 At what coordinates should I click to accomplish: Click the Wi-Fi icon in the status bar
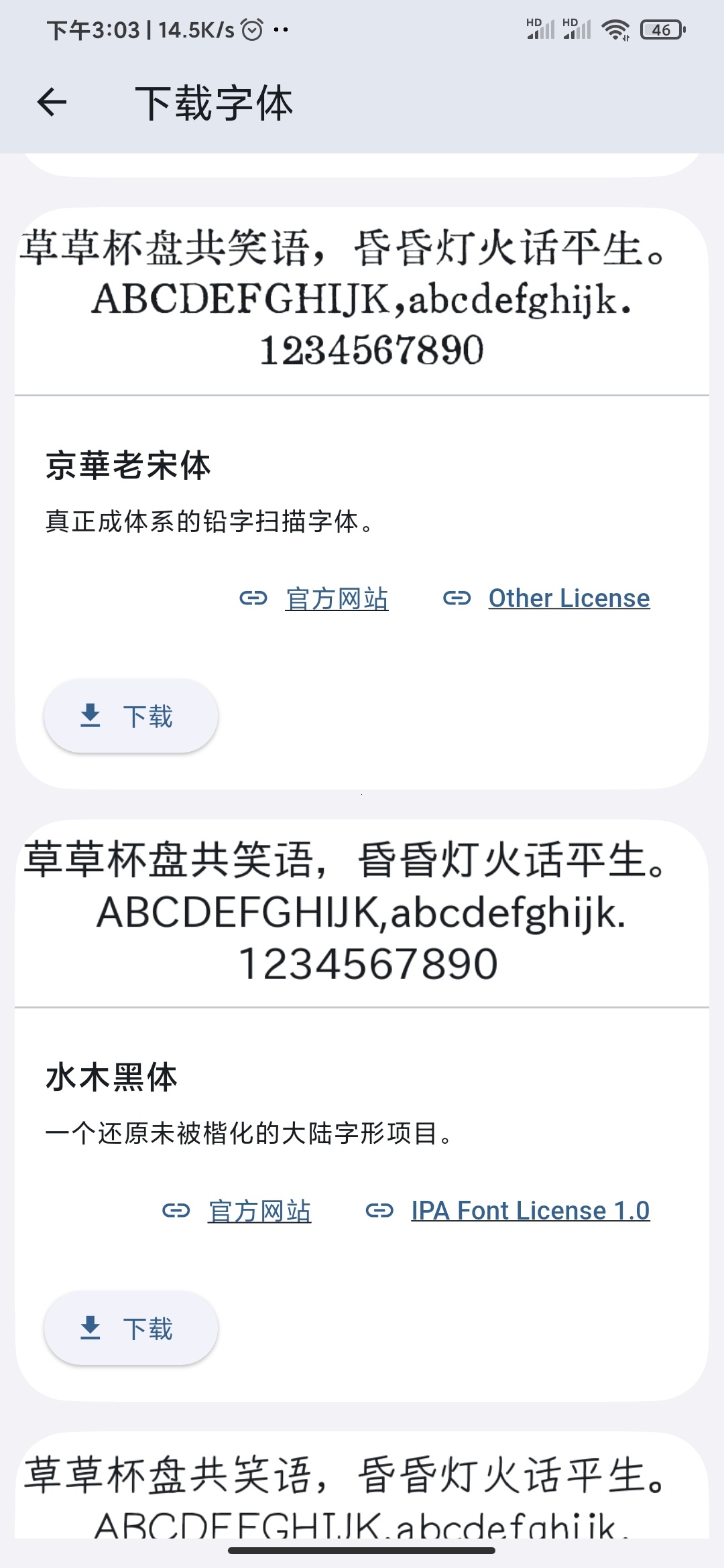(617, 28)
